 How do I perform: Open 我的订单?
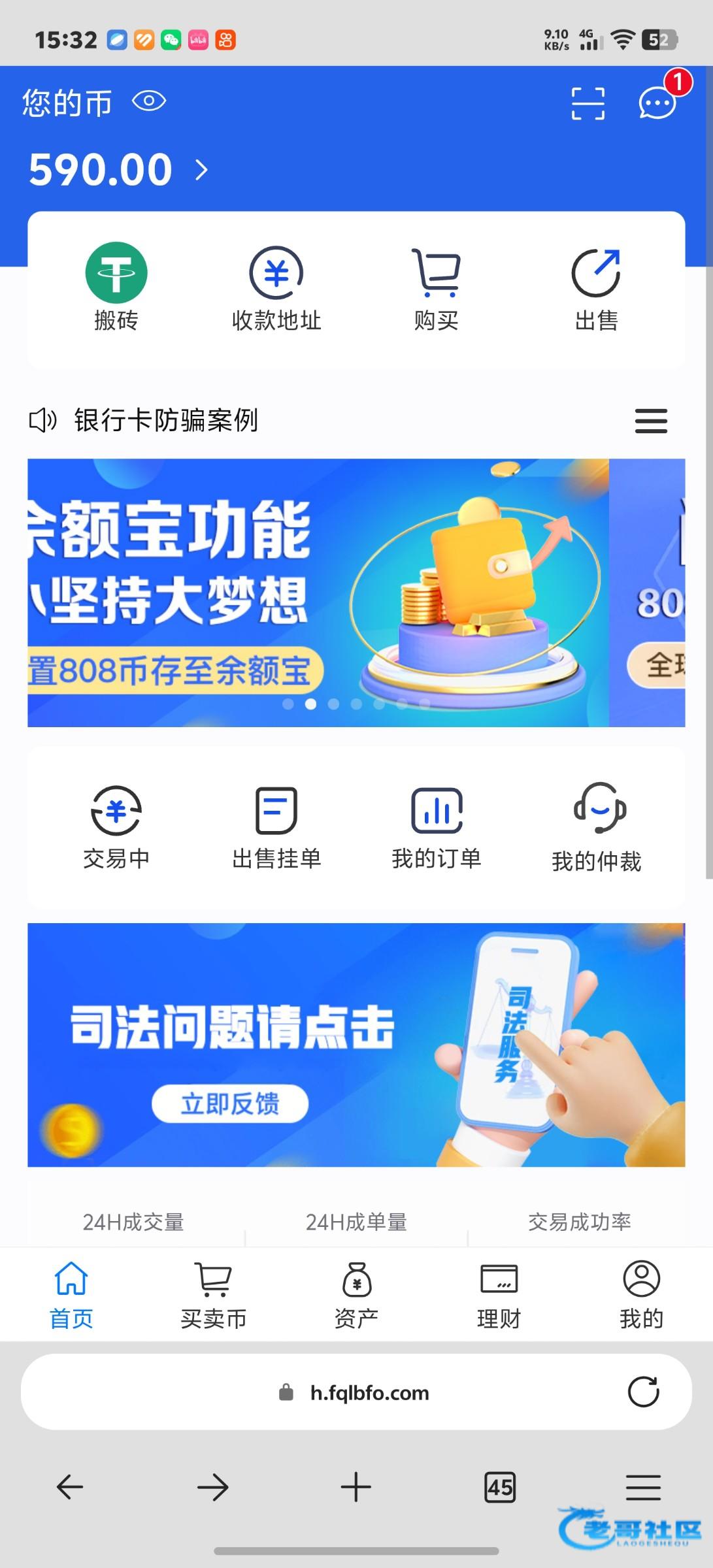[436, 828]
